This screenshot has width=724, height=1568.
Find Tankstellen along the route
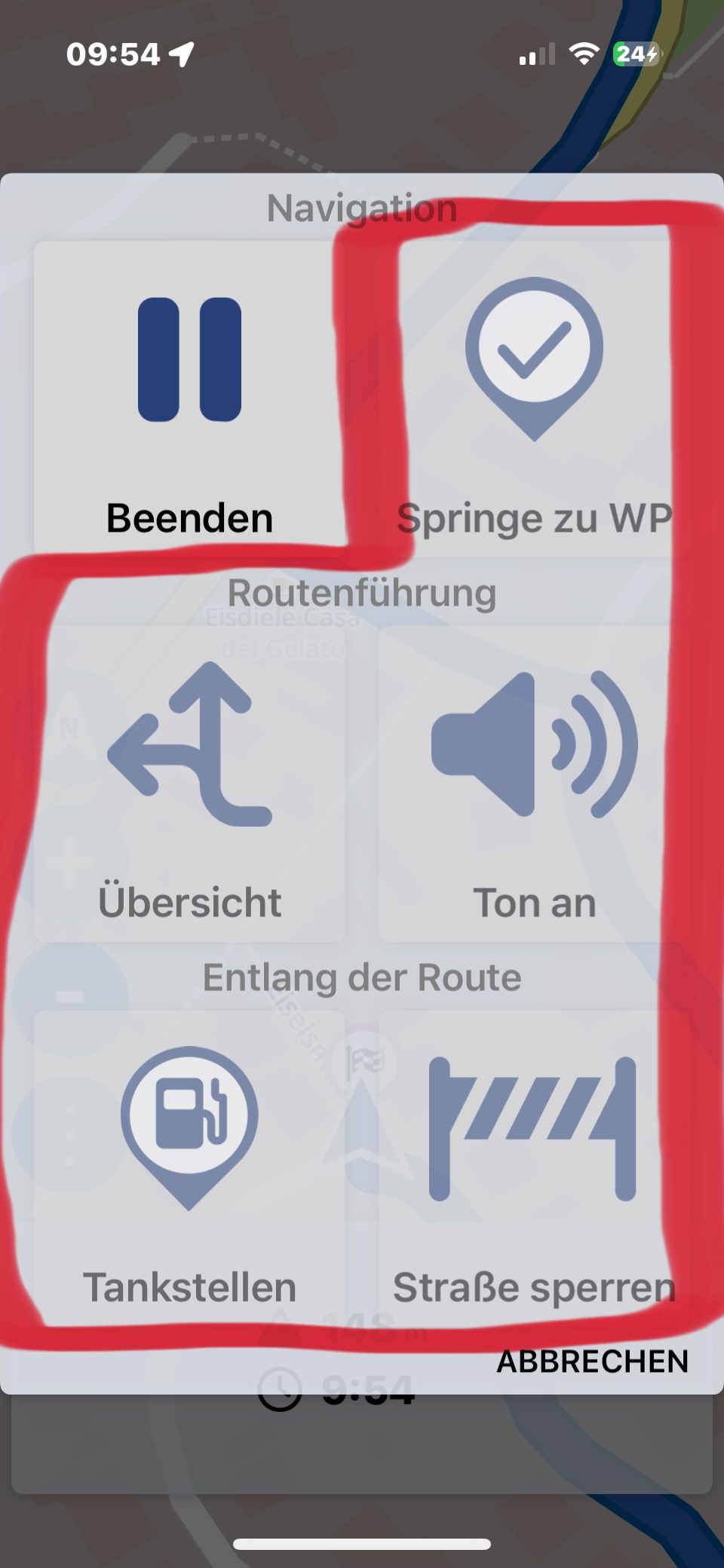[x=189, y=1168]
